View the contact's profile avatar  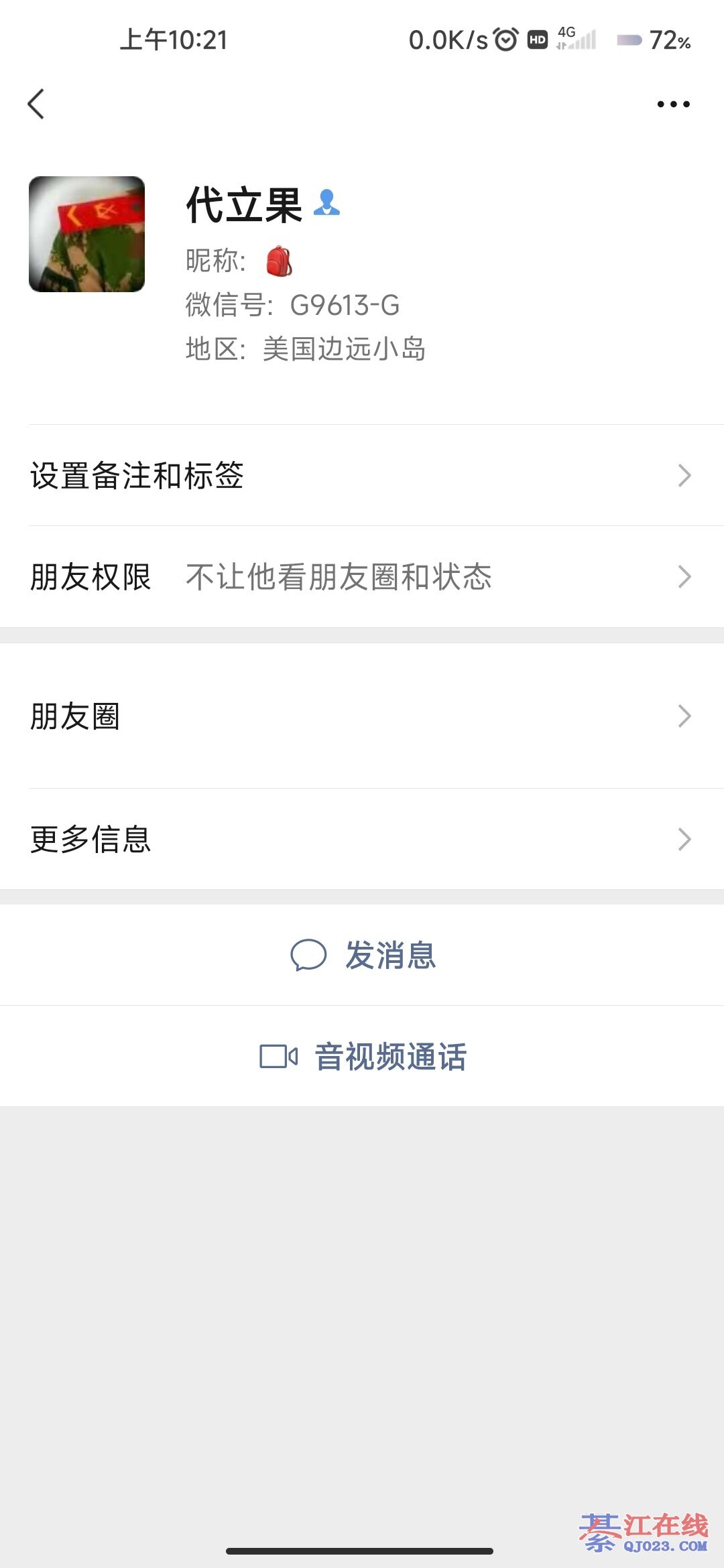86,234
